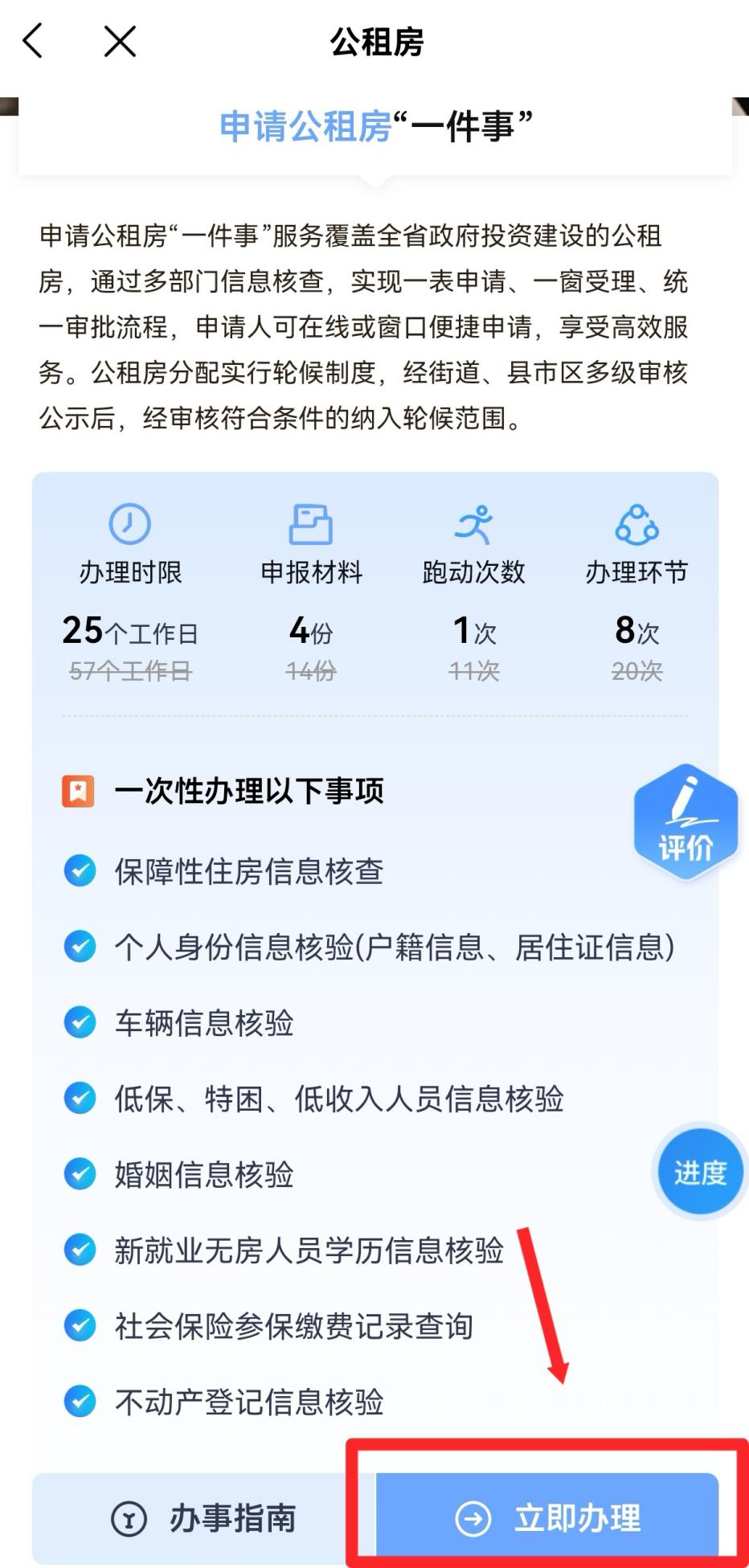Click the 申报材料 folder icon

click(x=311, y=525)
